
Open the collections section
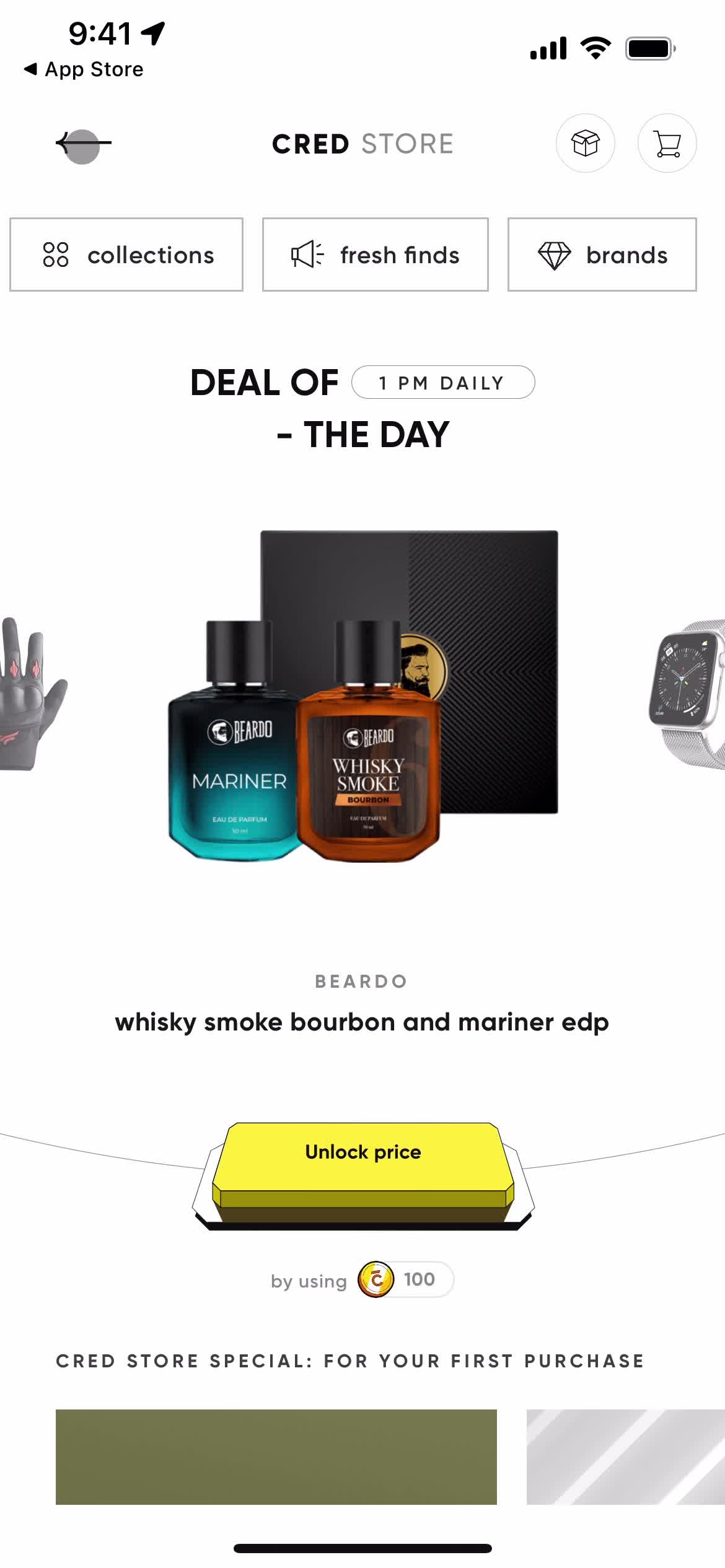pyautogui.click(x=126, y=255)
